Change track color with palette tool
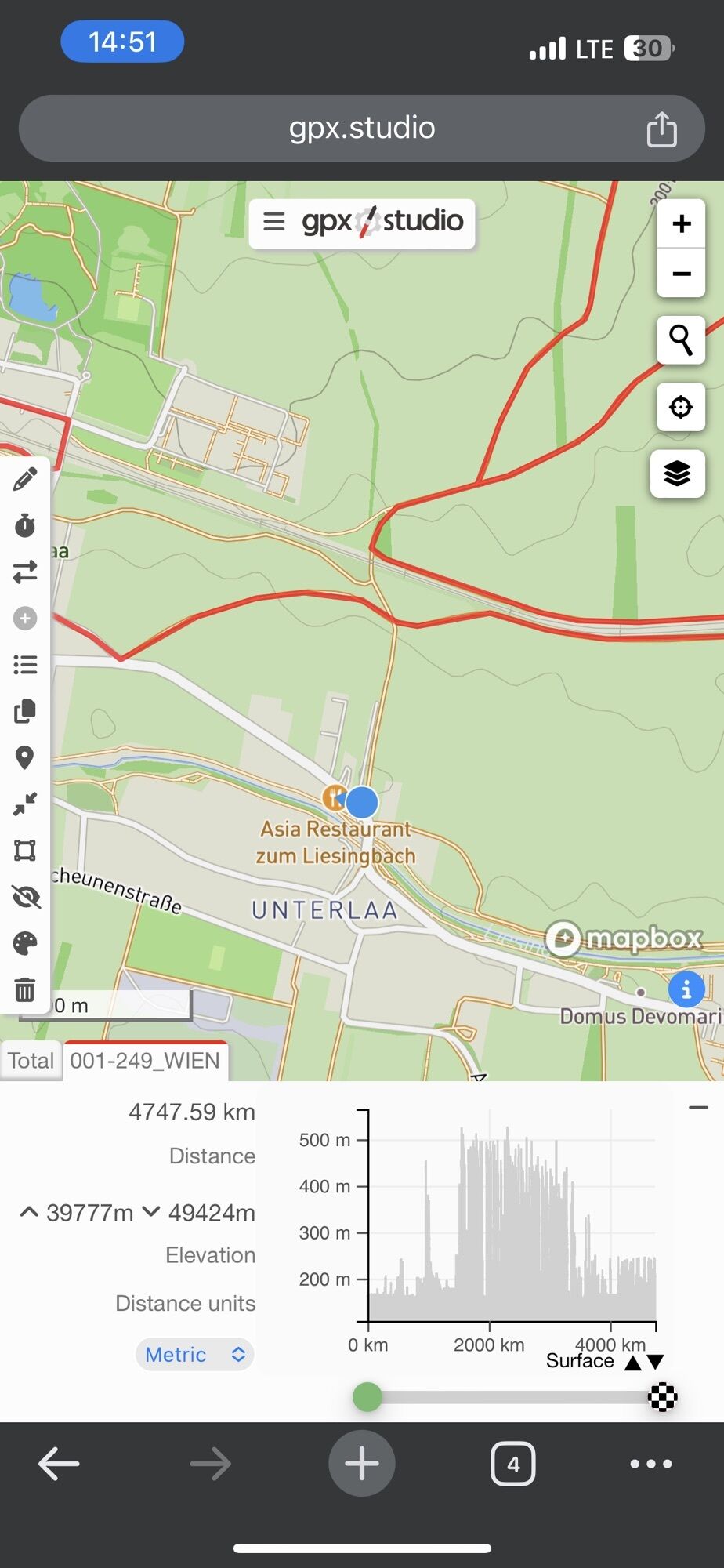The width and height of the screenshot is (724, 1568). 25,943
